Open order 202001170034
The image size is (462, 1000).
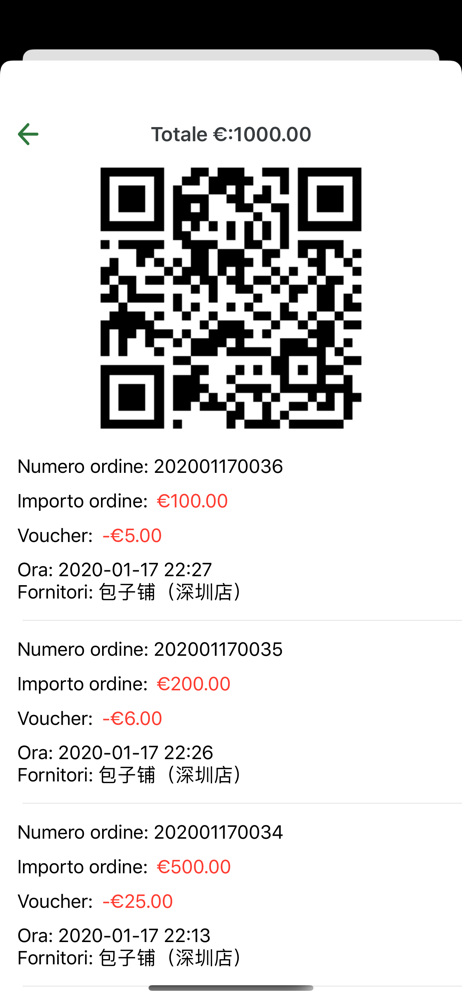[x=231, y=895]
